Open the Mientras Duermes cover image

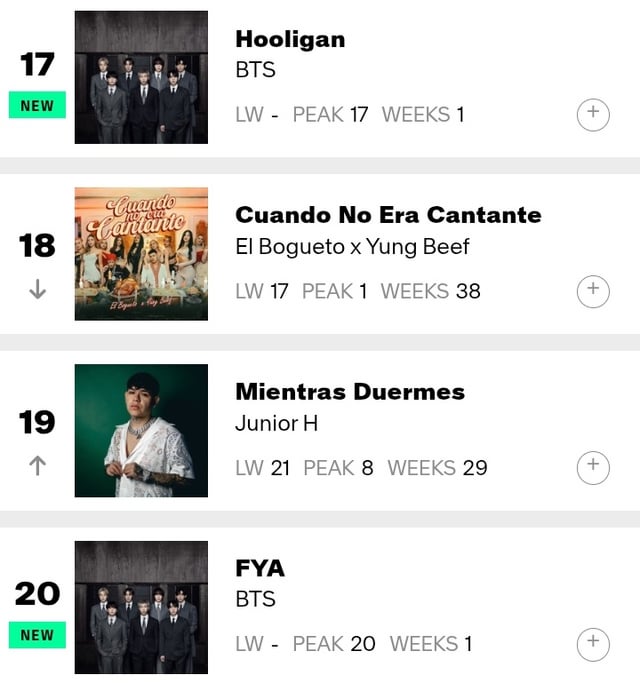pyautogui.click(x=141, y=430)
